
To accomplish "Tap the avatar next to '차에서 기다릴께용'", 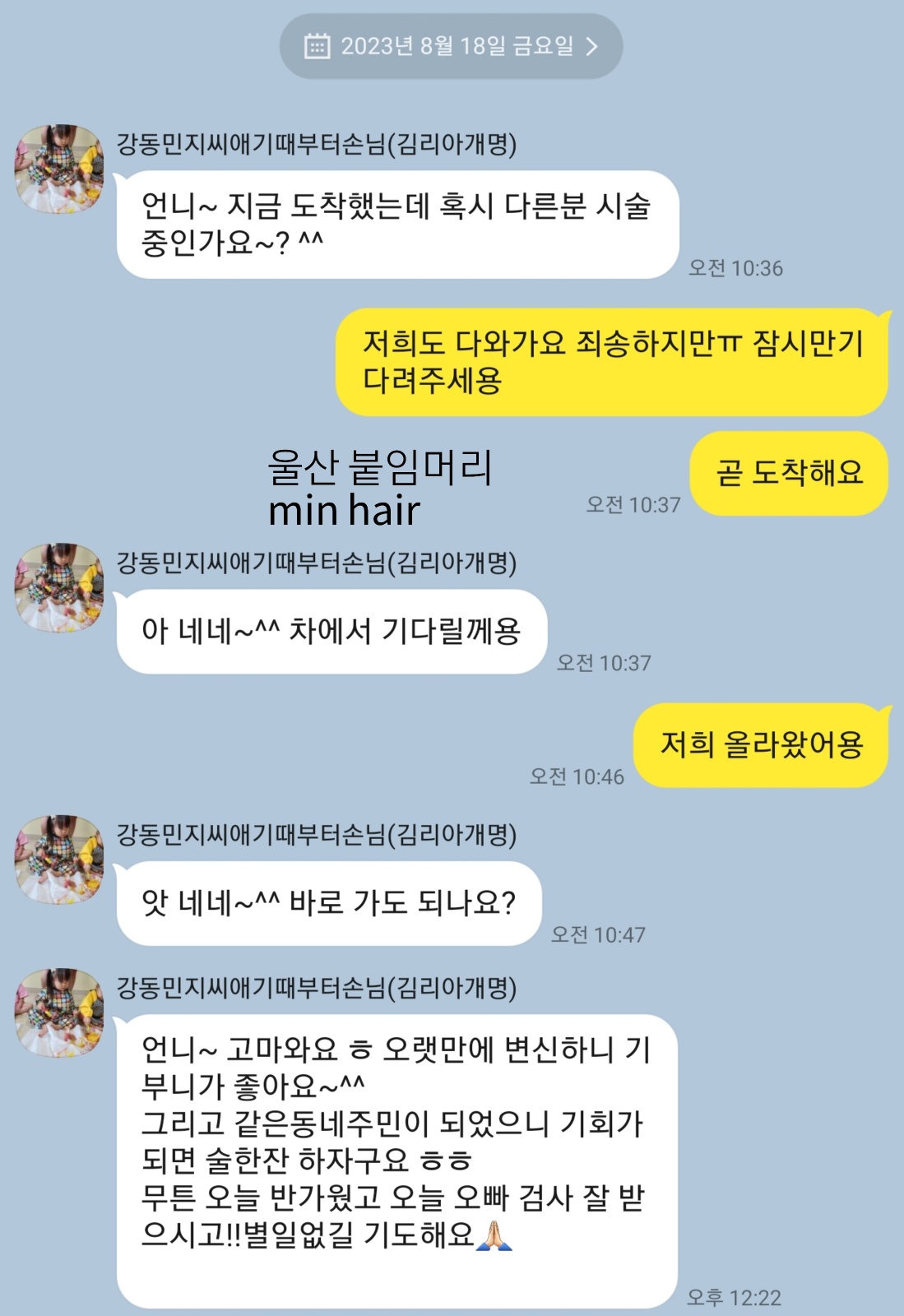I will (59, 587).
